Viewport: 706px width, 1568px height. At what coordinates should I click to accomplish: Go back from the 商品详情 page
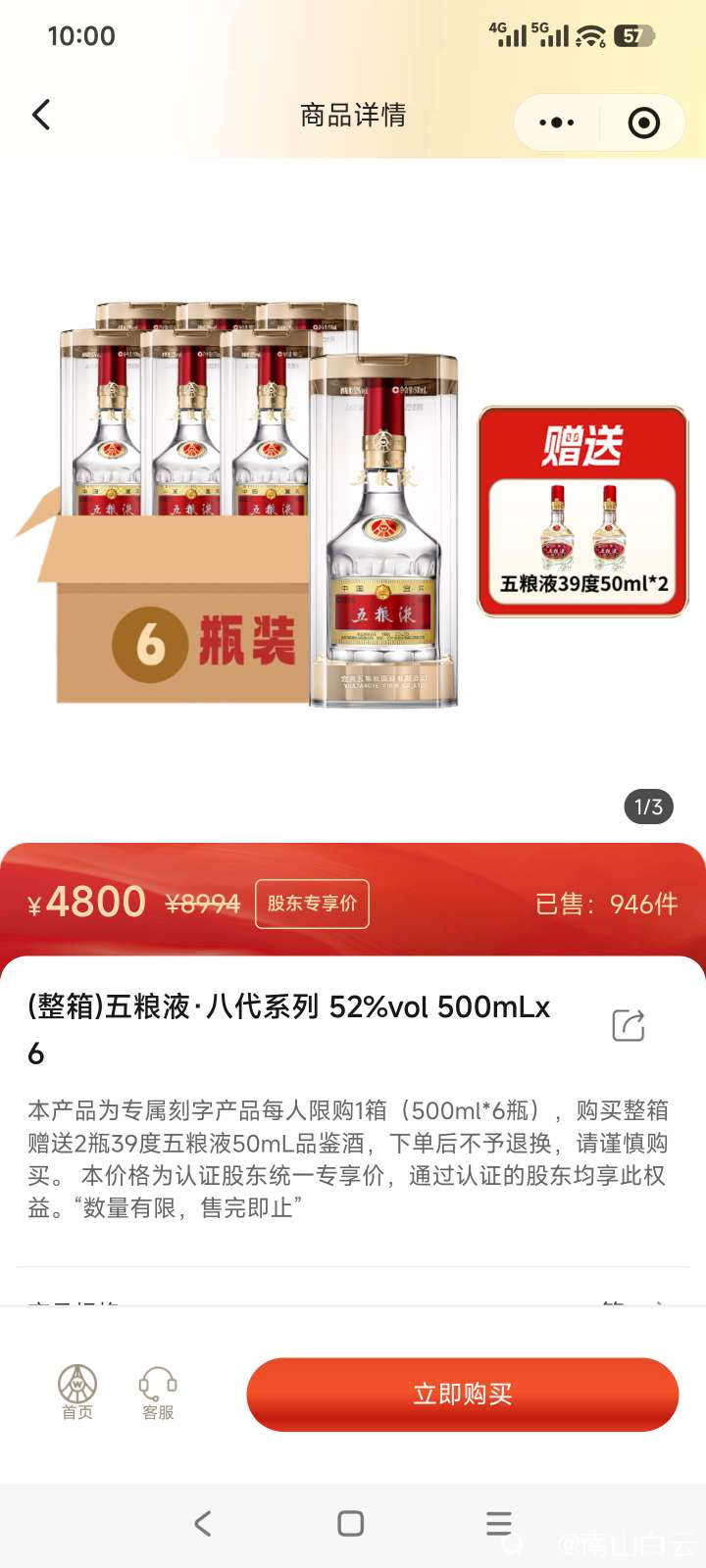point(41,115)
